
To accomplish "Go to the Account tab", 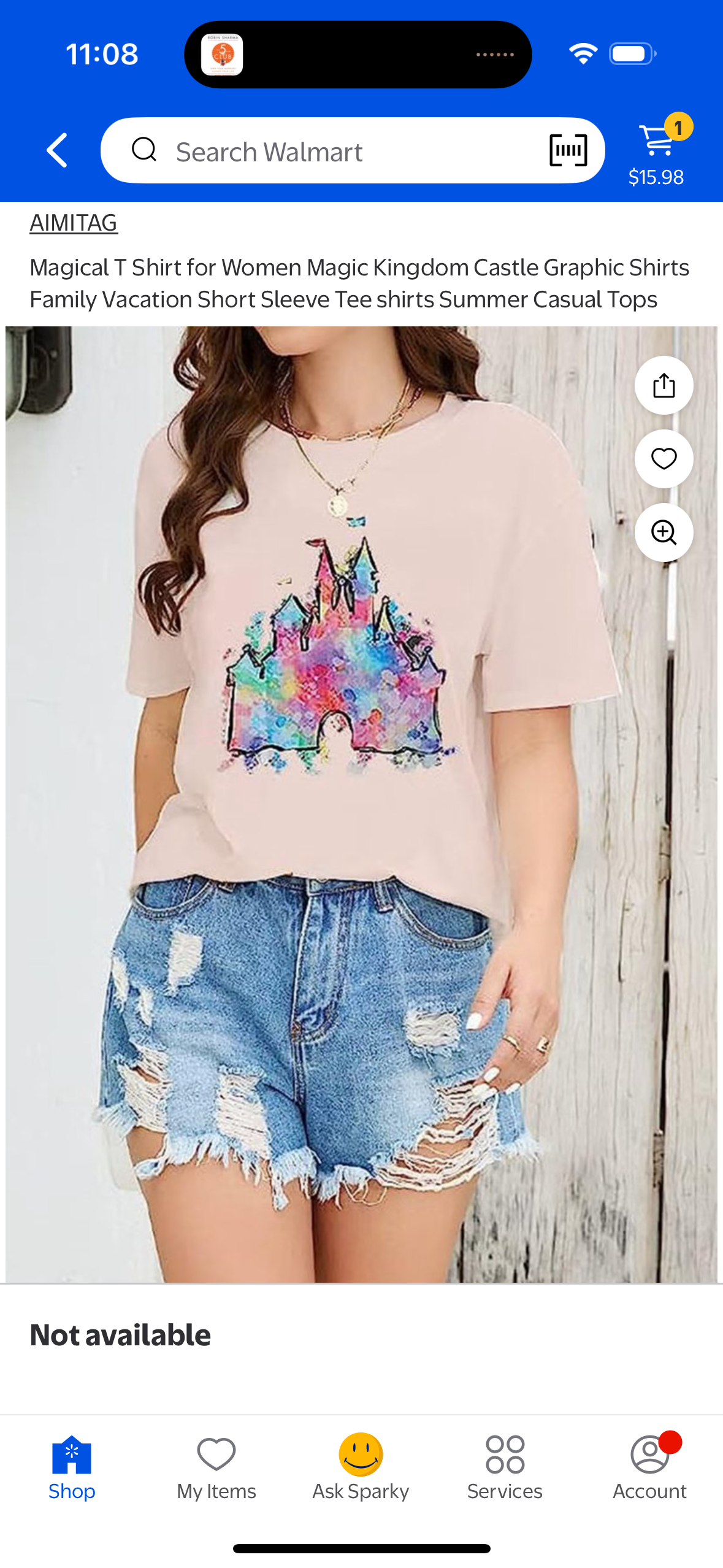I will tap(649, 1467).
